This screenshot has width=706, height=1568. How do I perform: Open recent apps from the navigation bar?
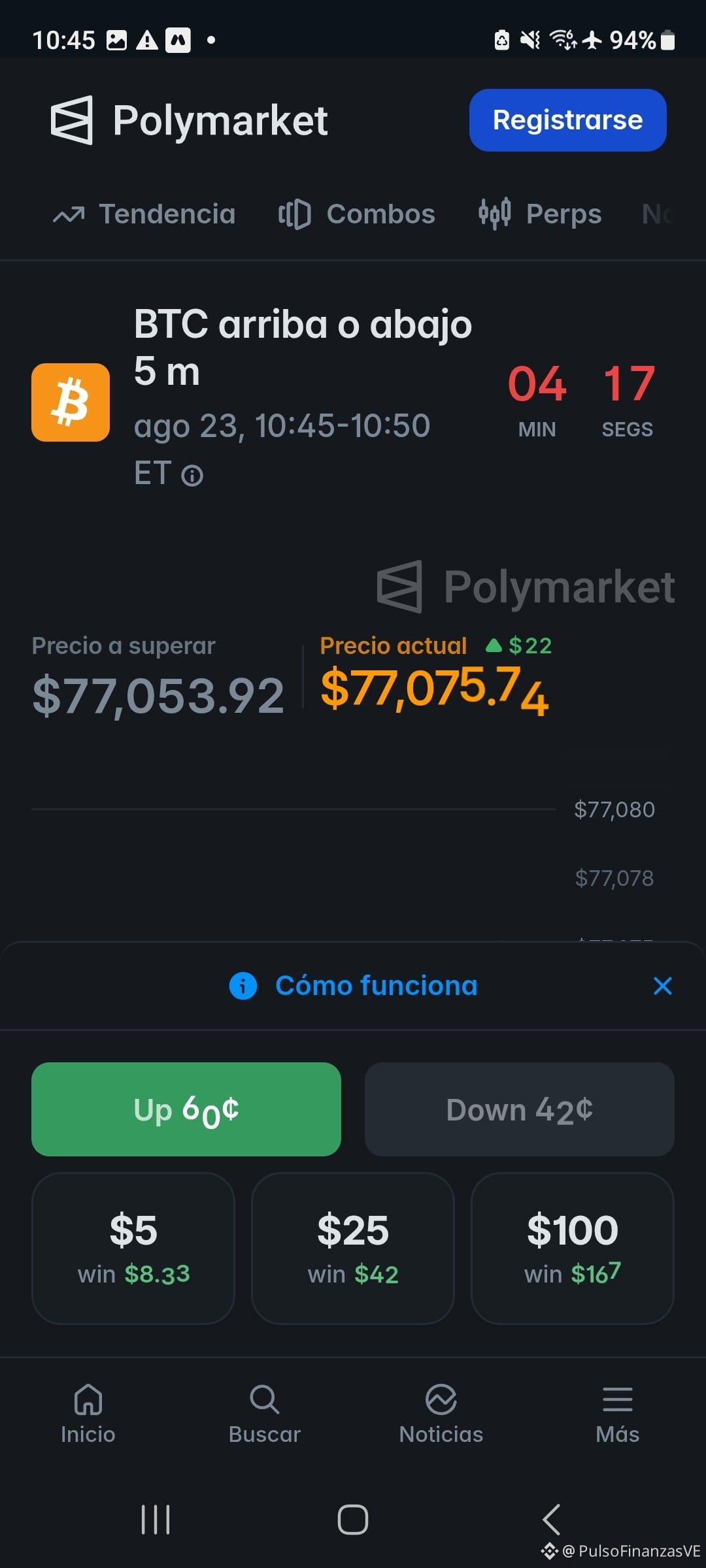click(x=156, y=1520)
